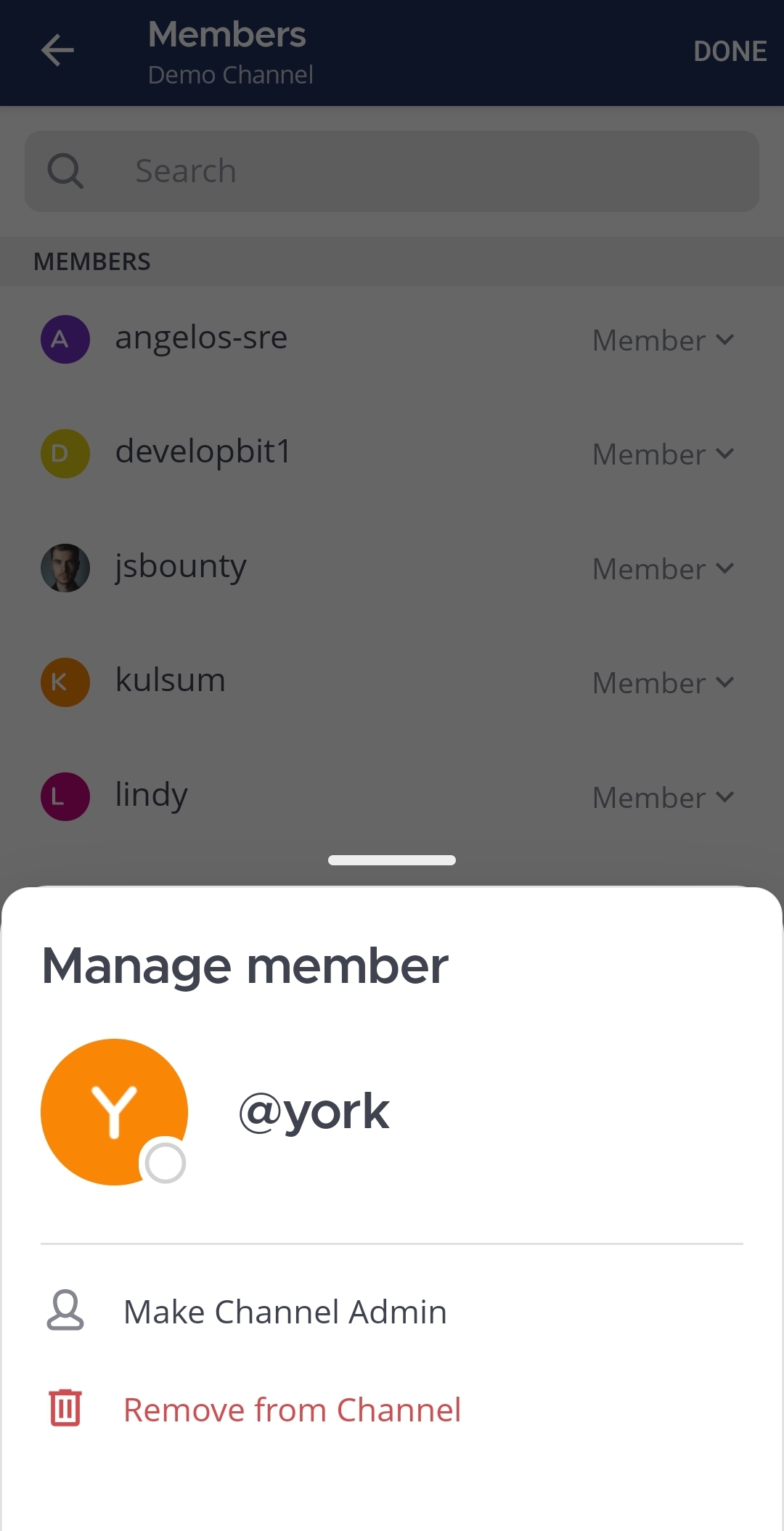This screenshot has height=1531, width=784.
Task: Tap DONE to confirm member changes
Action: point(731,52)
